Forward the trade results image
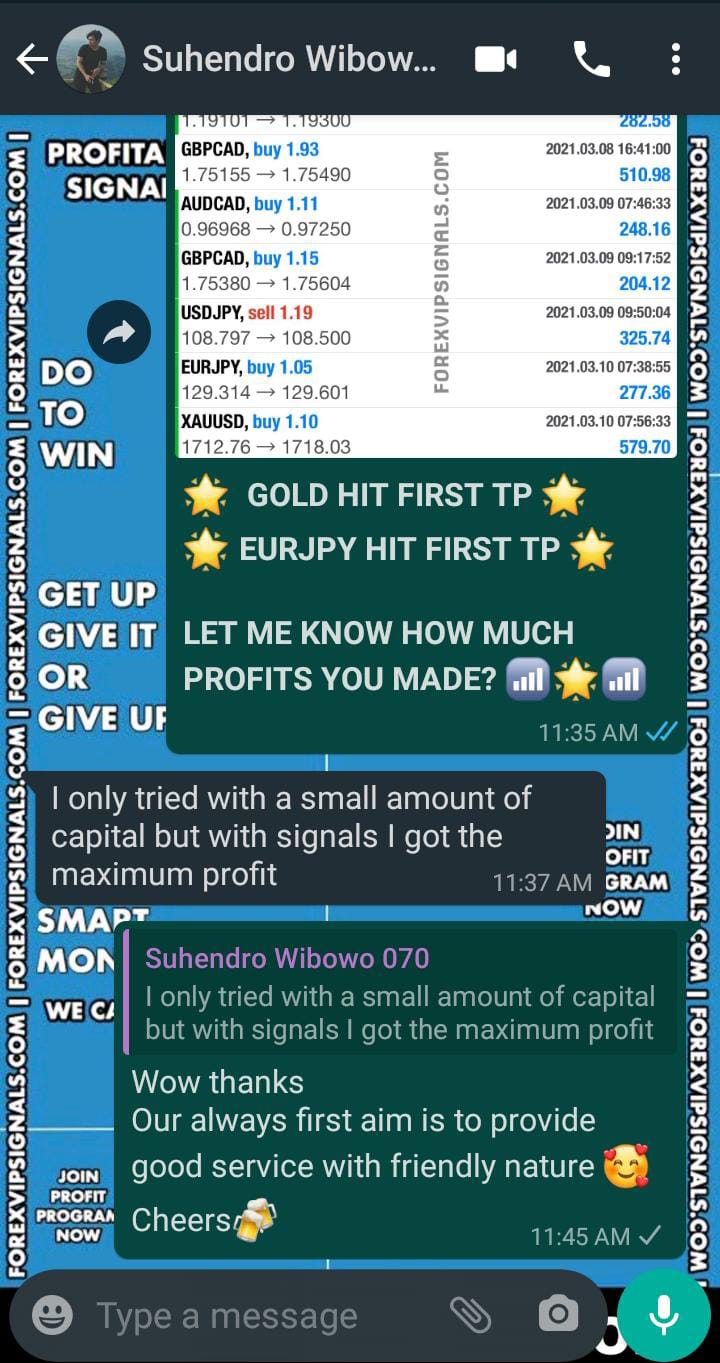This screenshot has height=1363, width=720. tap(119, 332)
